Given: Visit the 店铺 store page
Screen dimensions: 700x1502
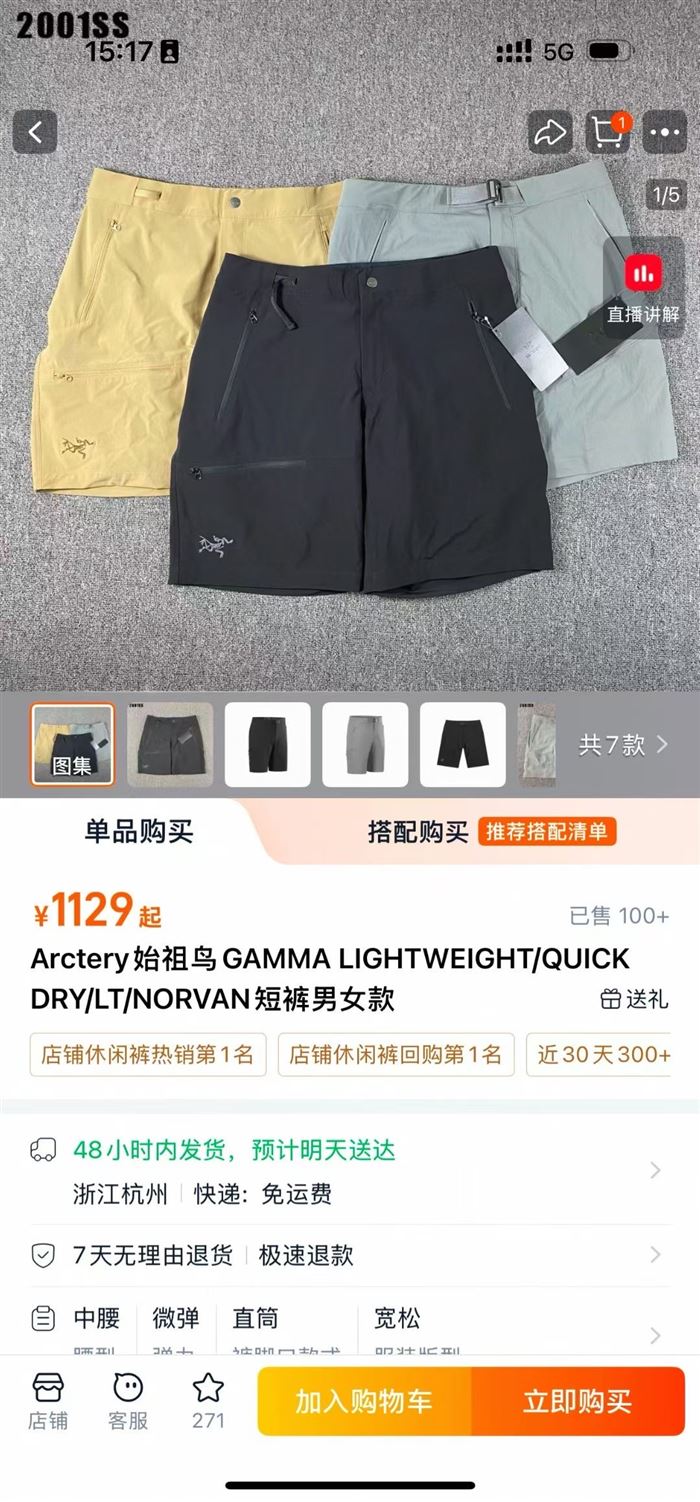Looking at the screenshot, I should coord(48,1401).
